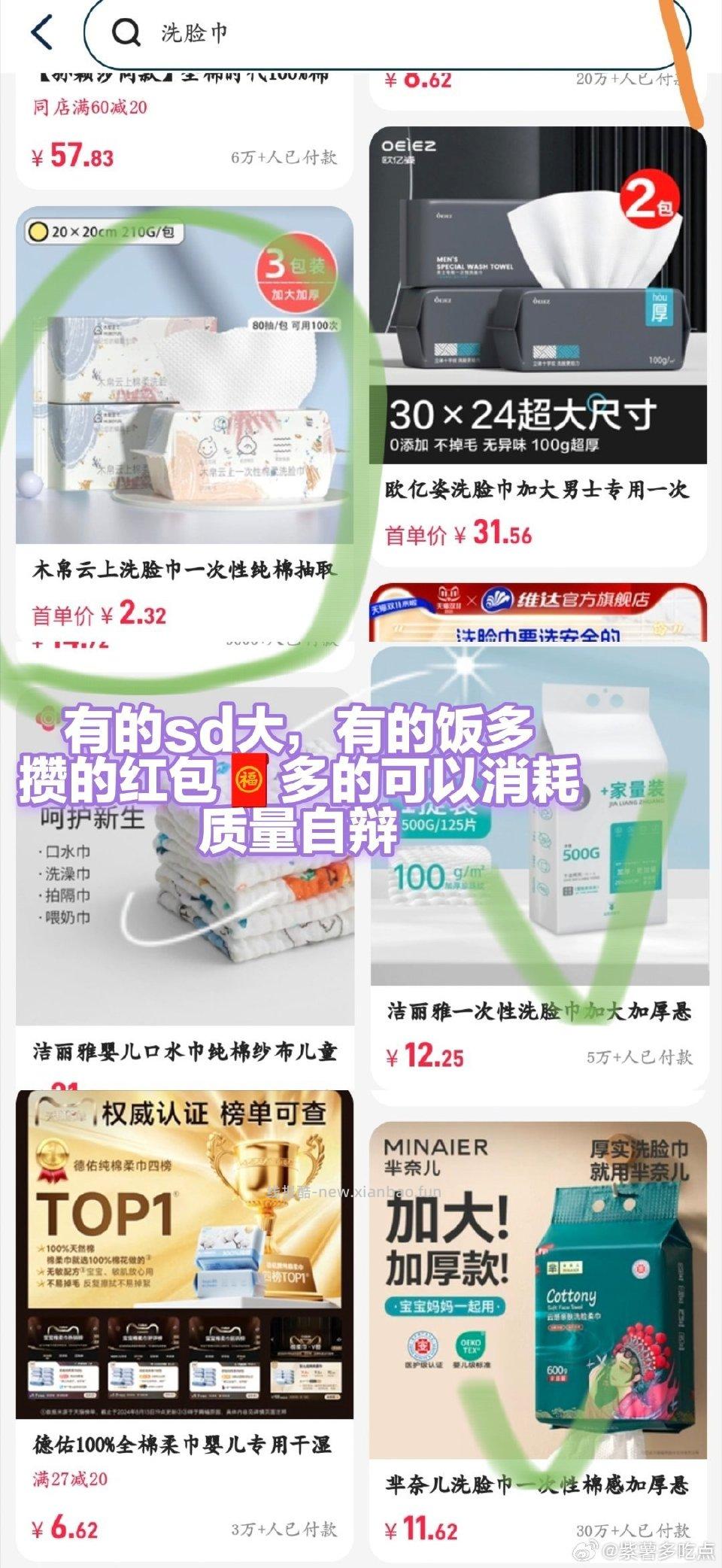
Task: Click the magnifier icon in the search bar
Action: (128, 32)
